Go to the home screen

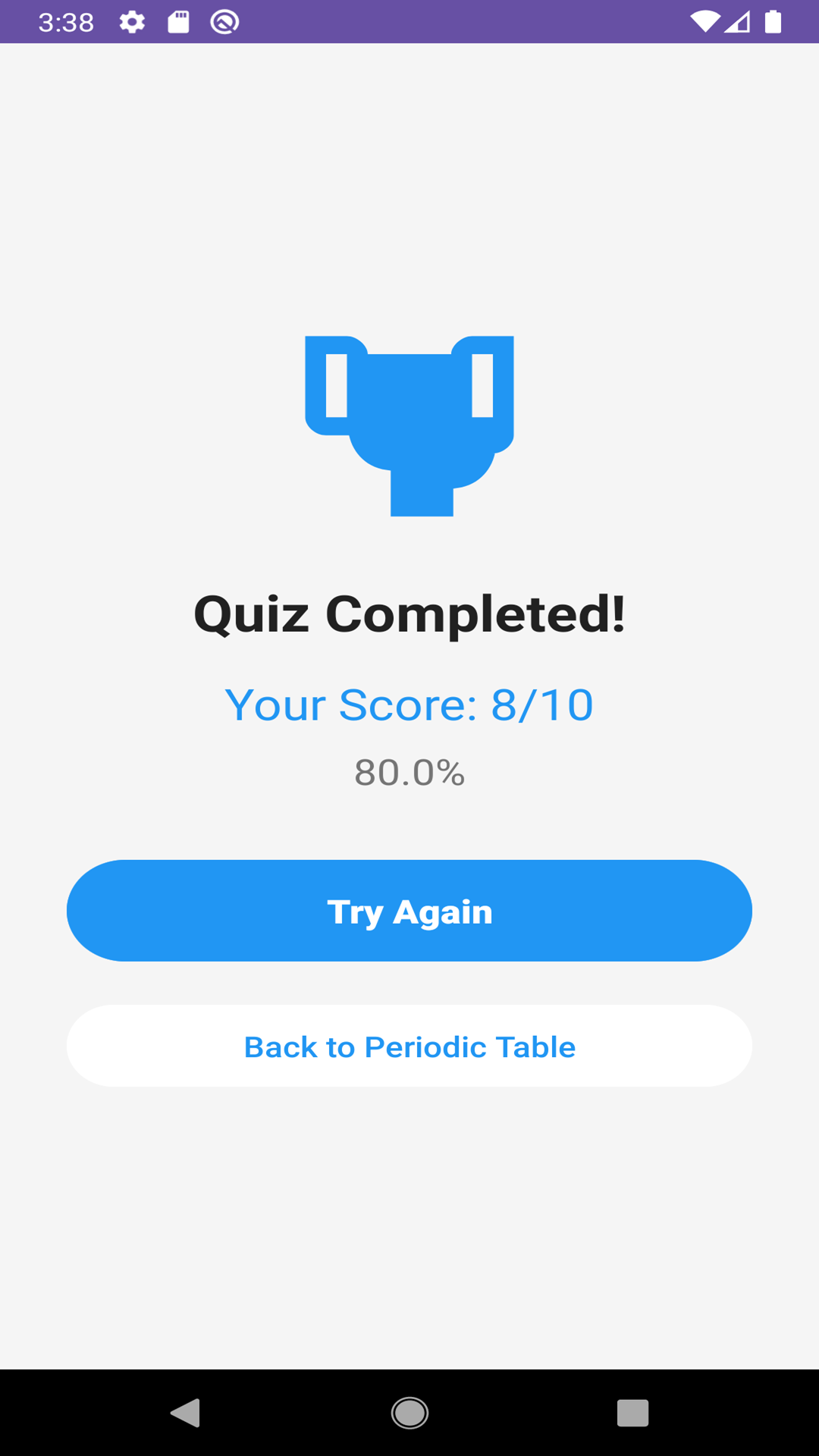(409, 1413)
